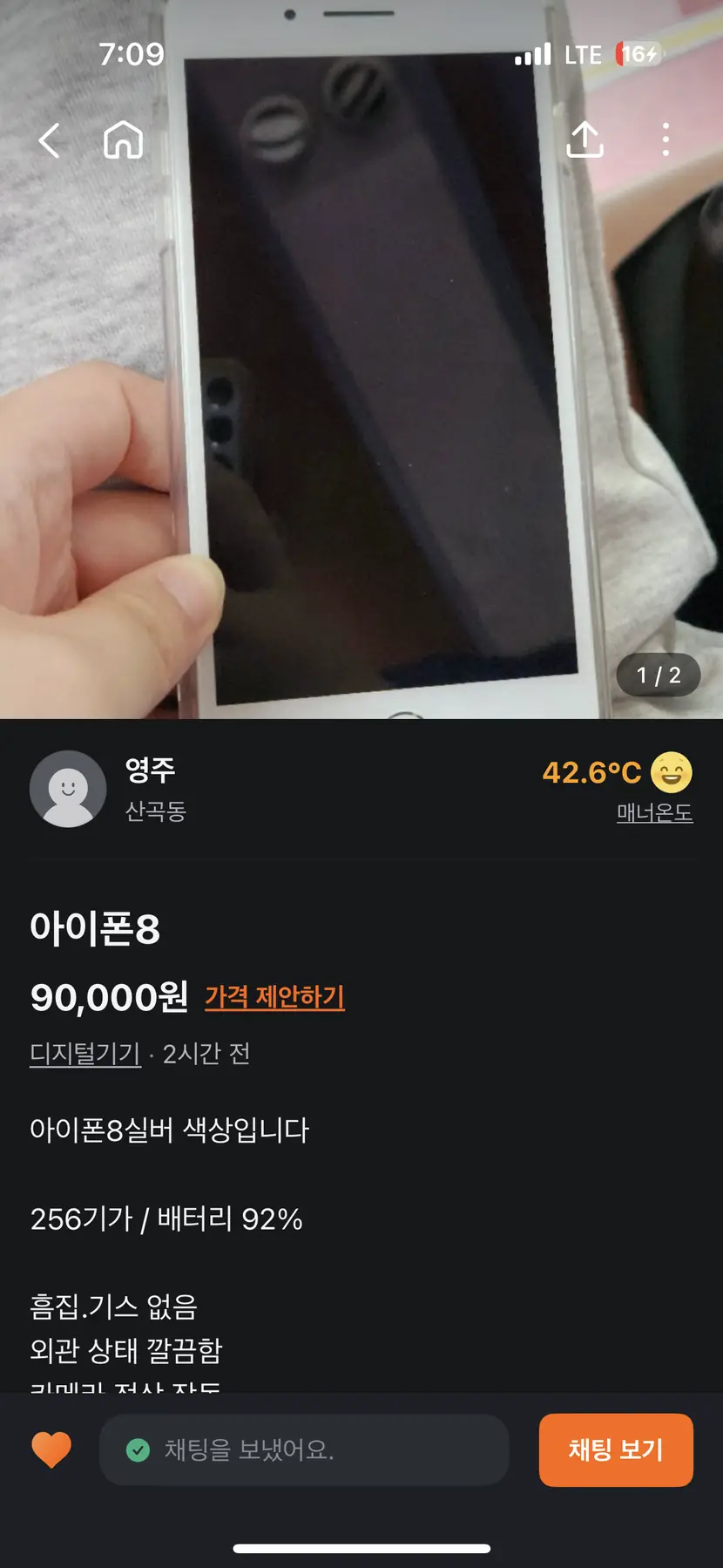Toggle the orange heart favorite

[x=51, y=1449]
